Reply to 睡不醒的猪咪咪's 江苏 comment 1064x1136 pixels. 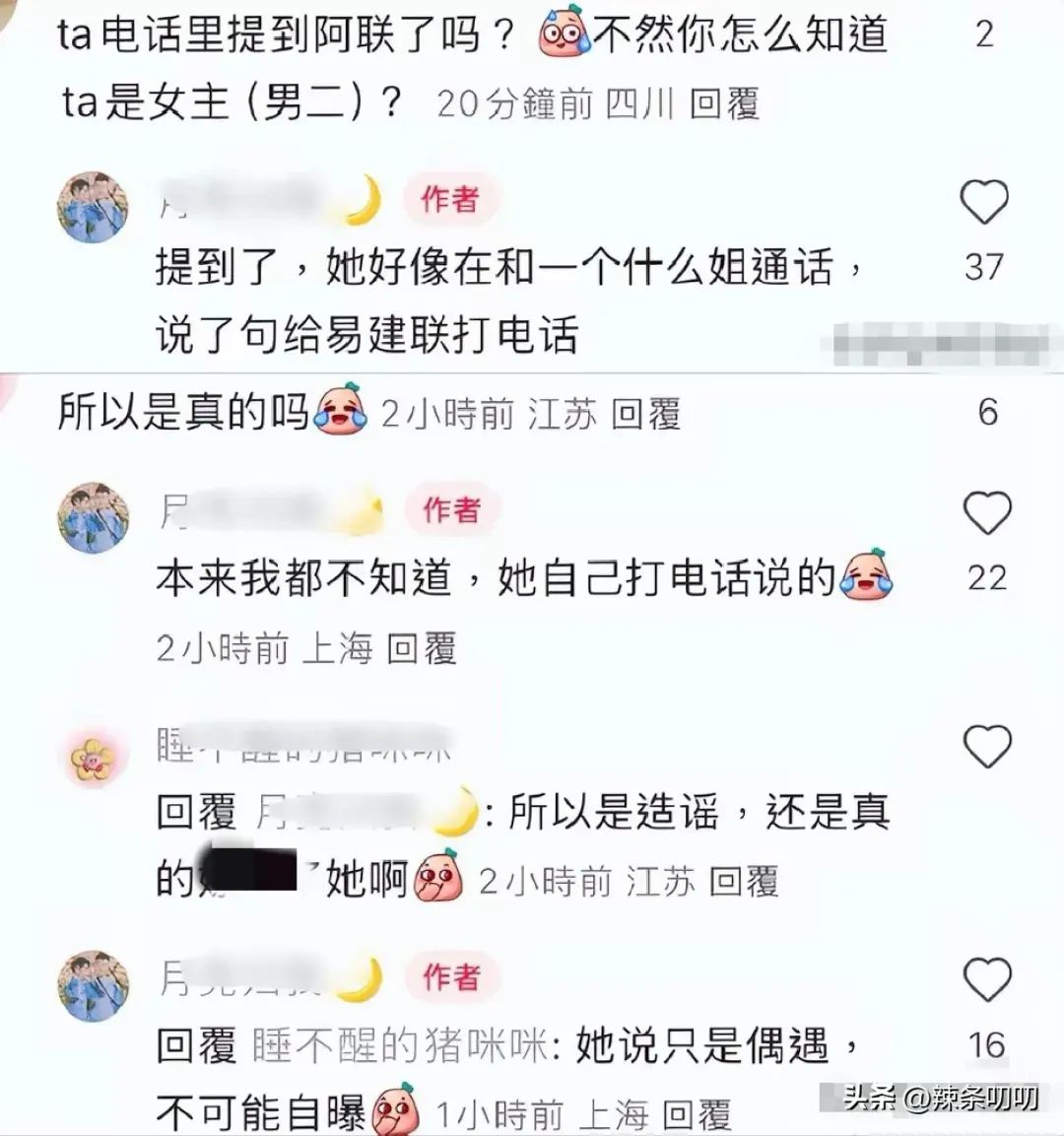coord(743,881)
